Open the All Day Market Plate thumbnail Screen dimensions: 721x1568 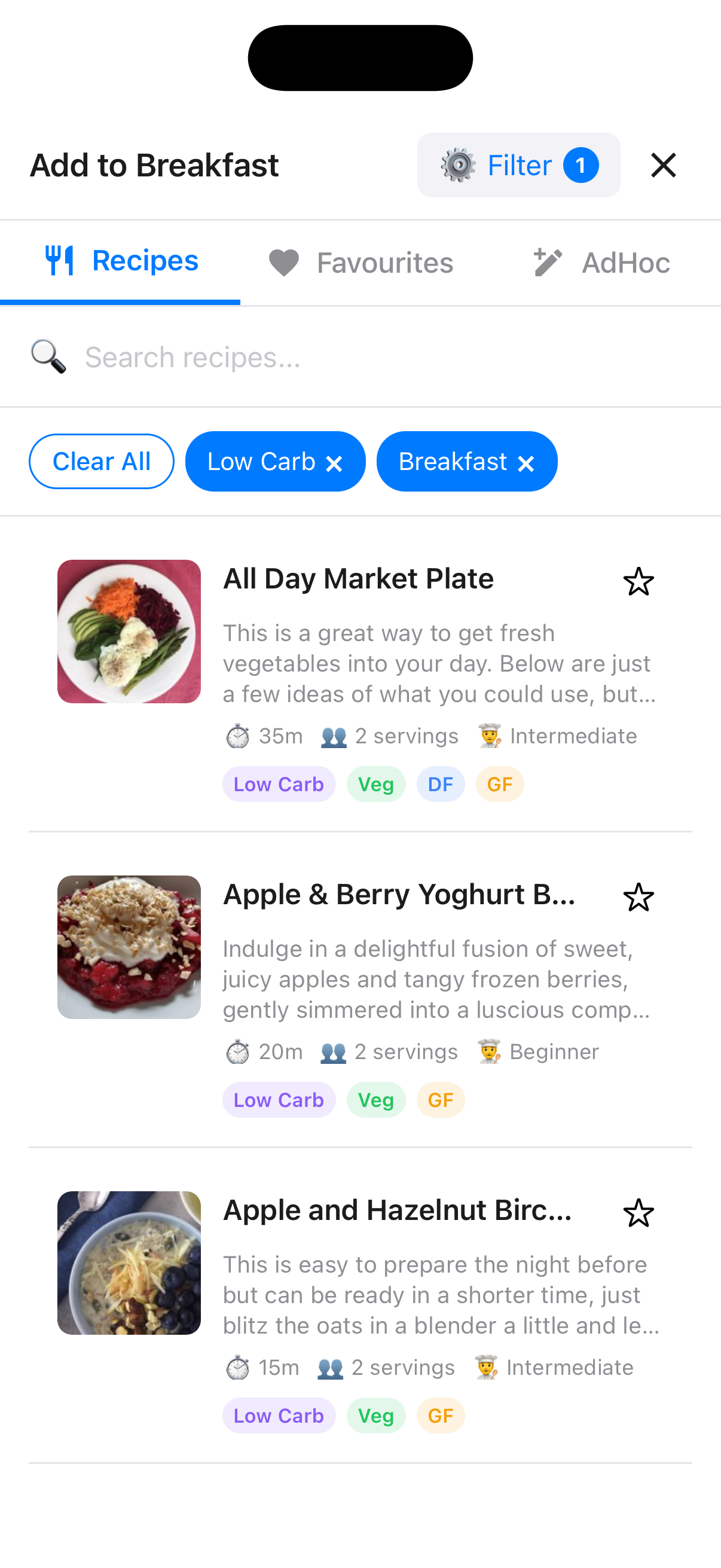point(129,632)
